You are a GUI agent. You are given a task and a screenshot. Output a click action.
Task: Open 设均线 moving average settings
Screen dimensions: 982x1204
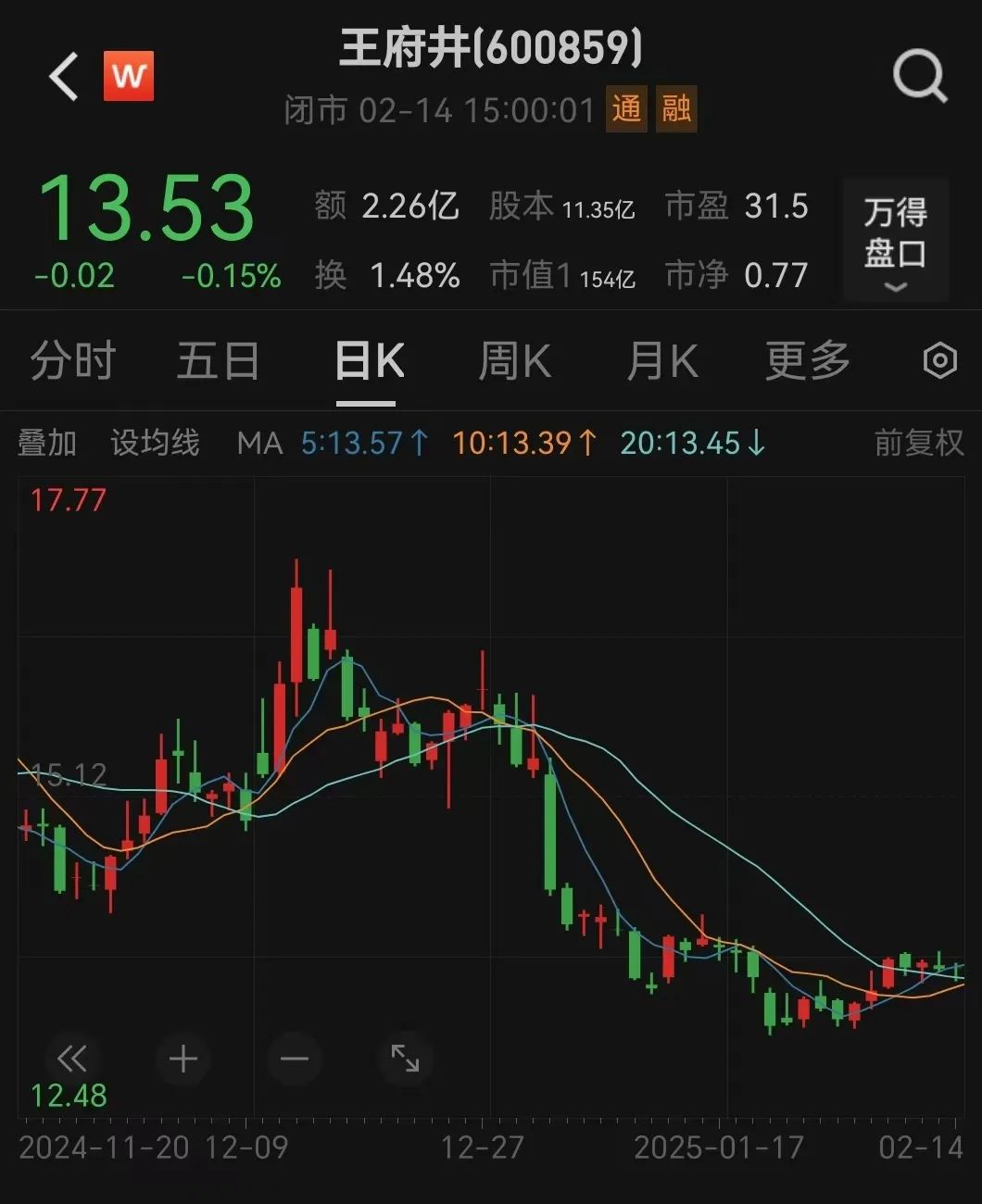pyautogui.click(x=155, y=443)
